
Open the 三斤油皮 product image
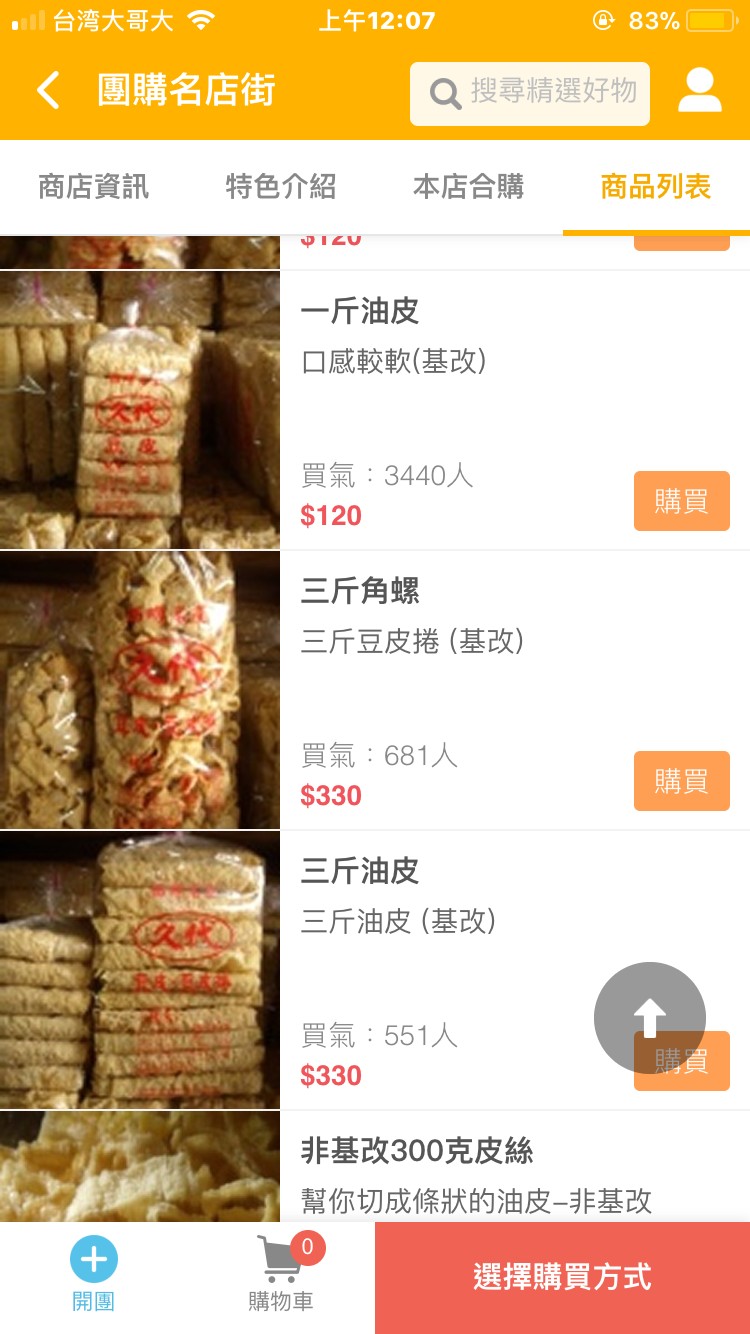tap(140, 970)
